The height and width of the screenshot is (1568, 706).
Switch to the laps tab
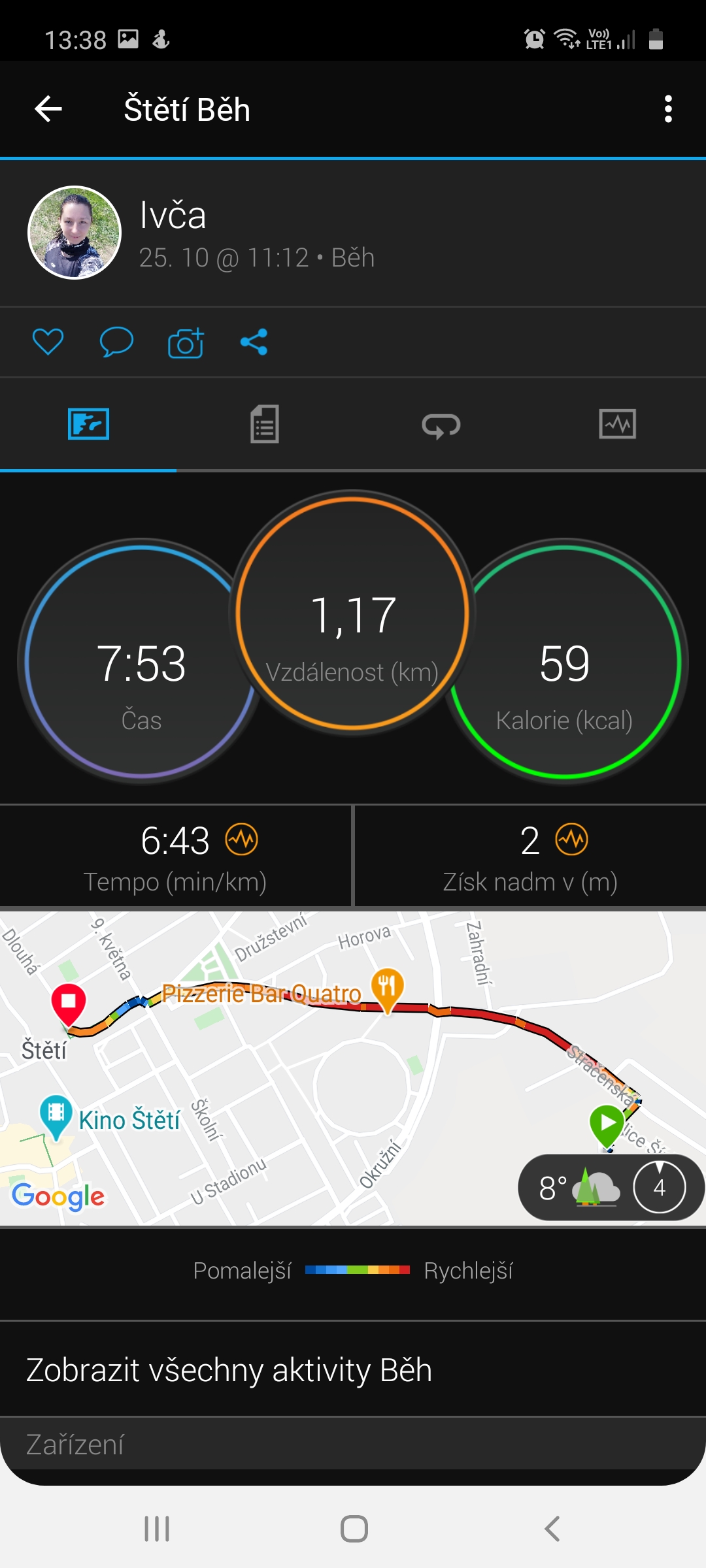441,425
